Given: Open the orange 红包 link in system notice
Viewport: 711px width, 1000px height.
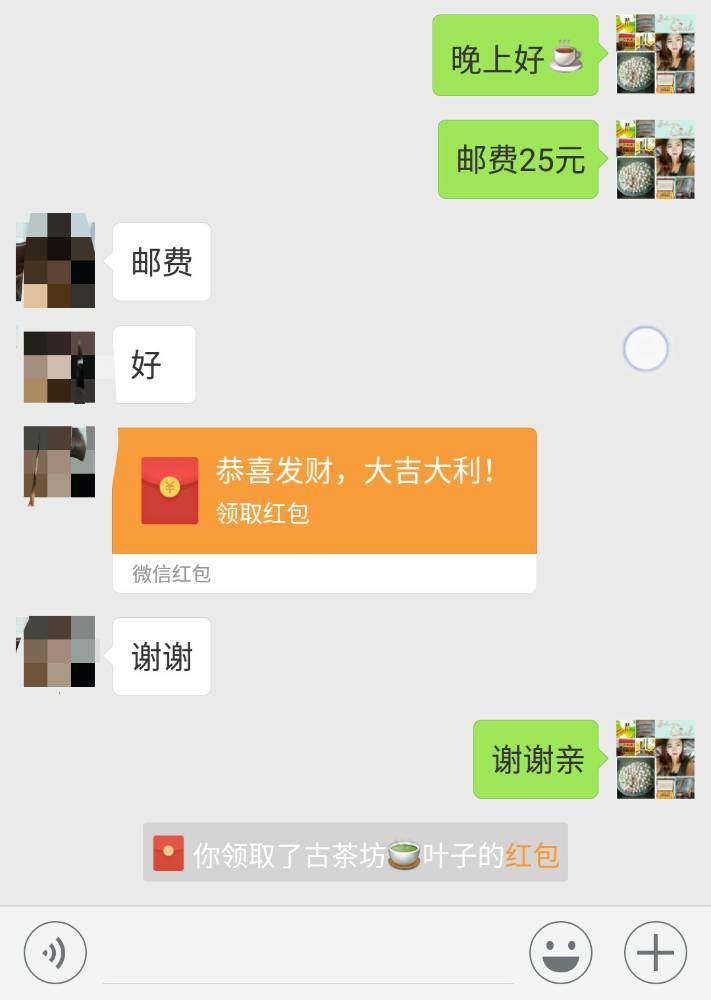Looking at the screenshot, I should coord(532,856).
